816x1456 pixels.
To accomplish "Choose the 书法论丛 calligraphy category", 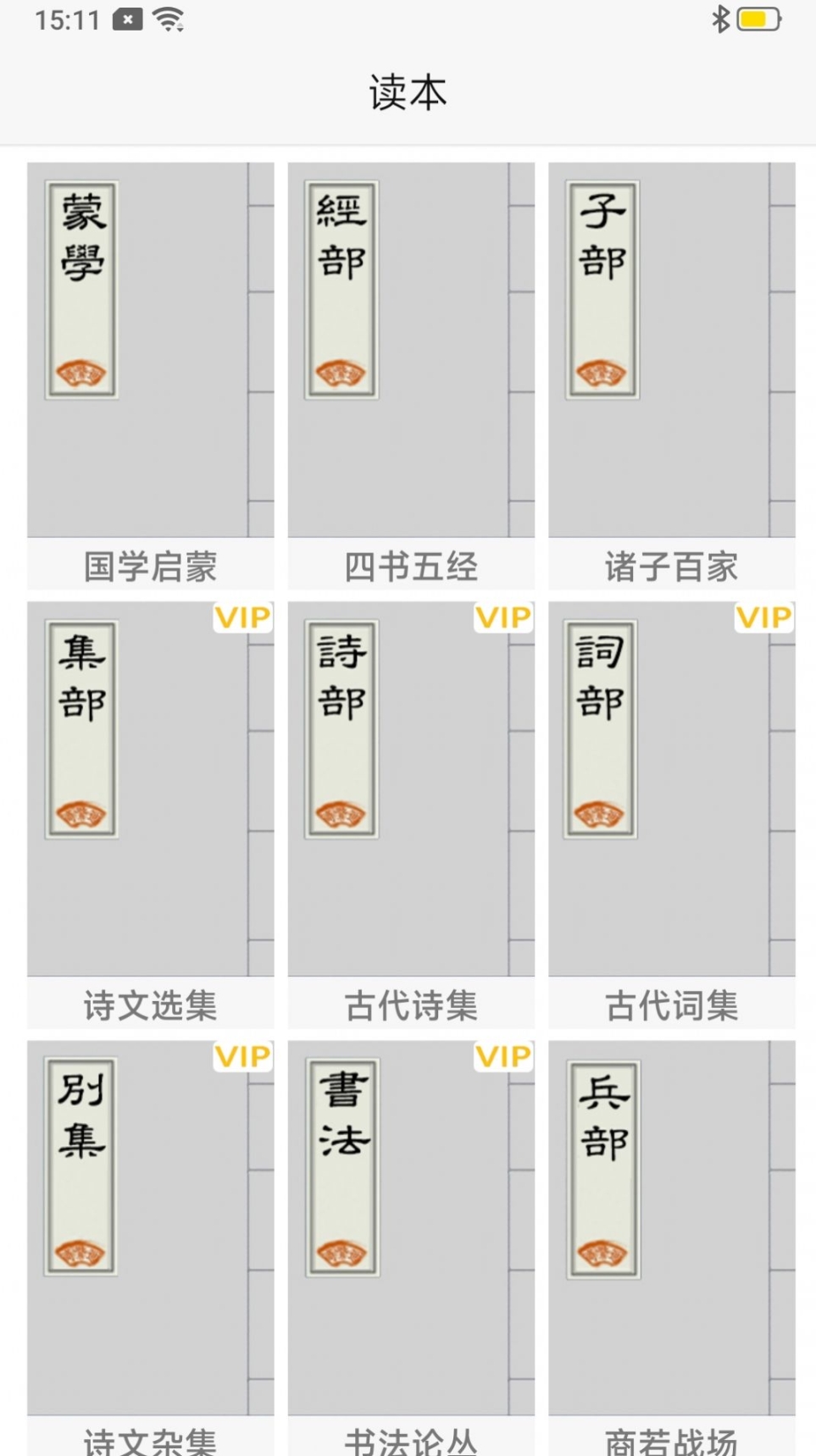I will click(x=411, y=1248).
